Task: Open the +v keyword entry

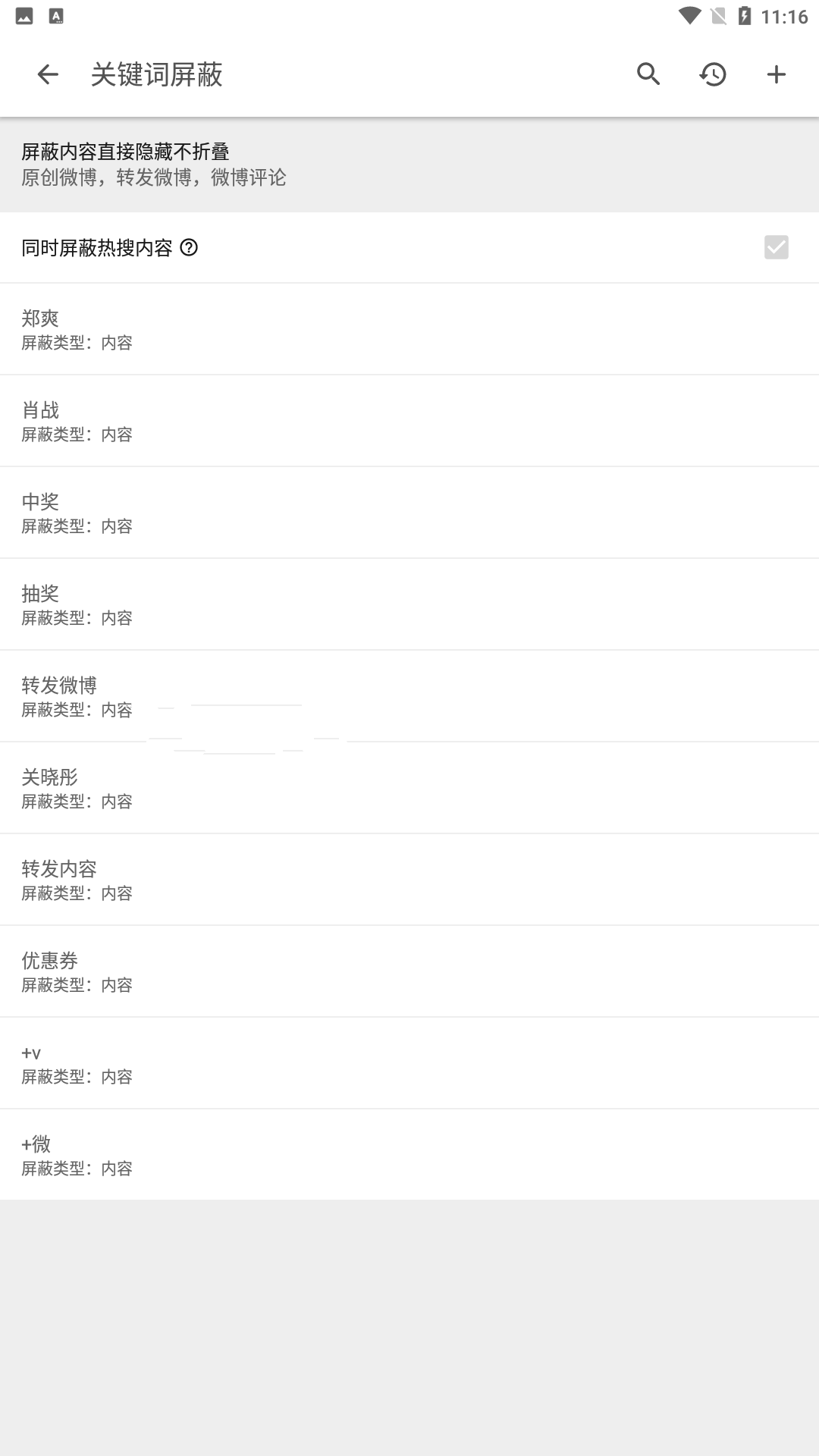Action: pyautogui.click(x=409, y=1063)
